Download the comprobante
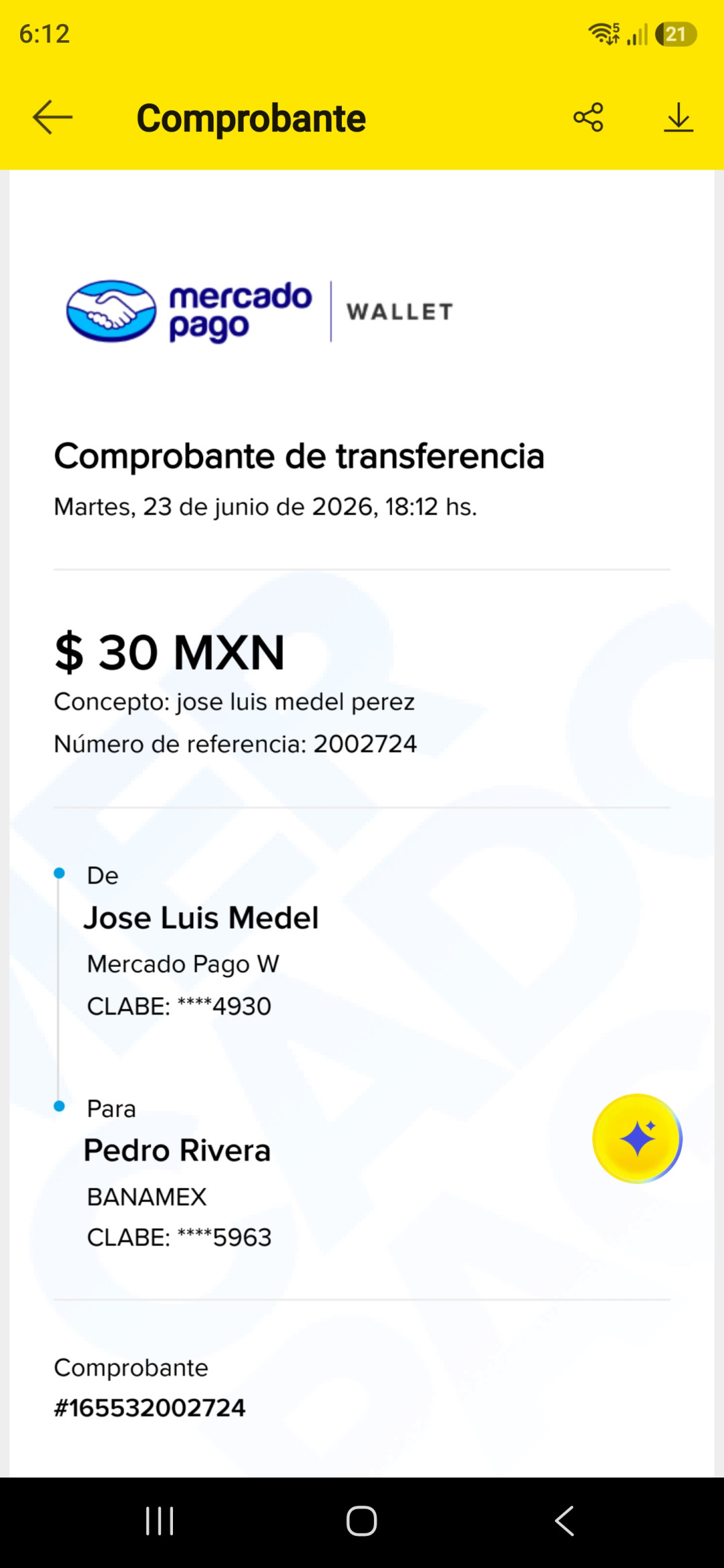 pos(678,117)
